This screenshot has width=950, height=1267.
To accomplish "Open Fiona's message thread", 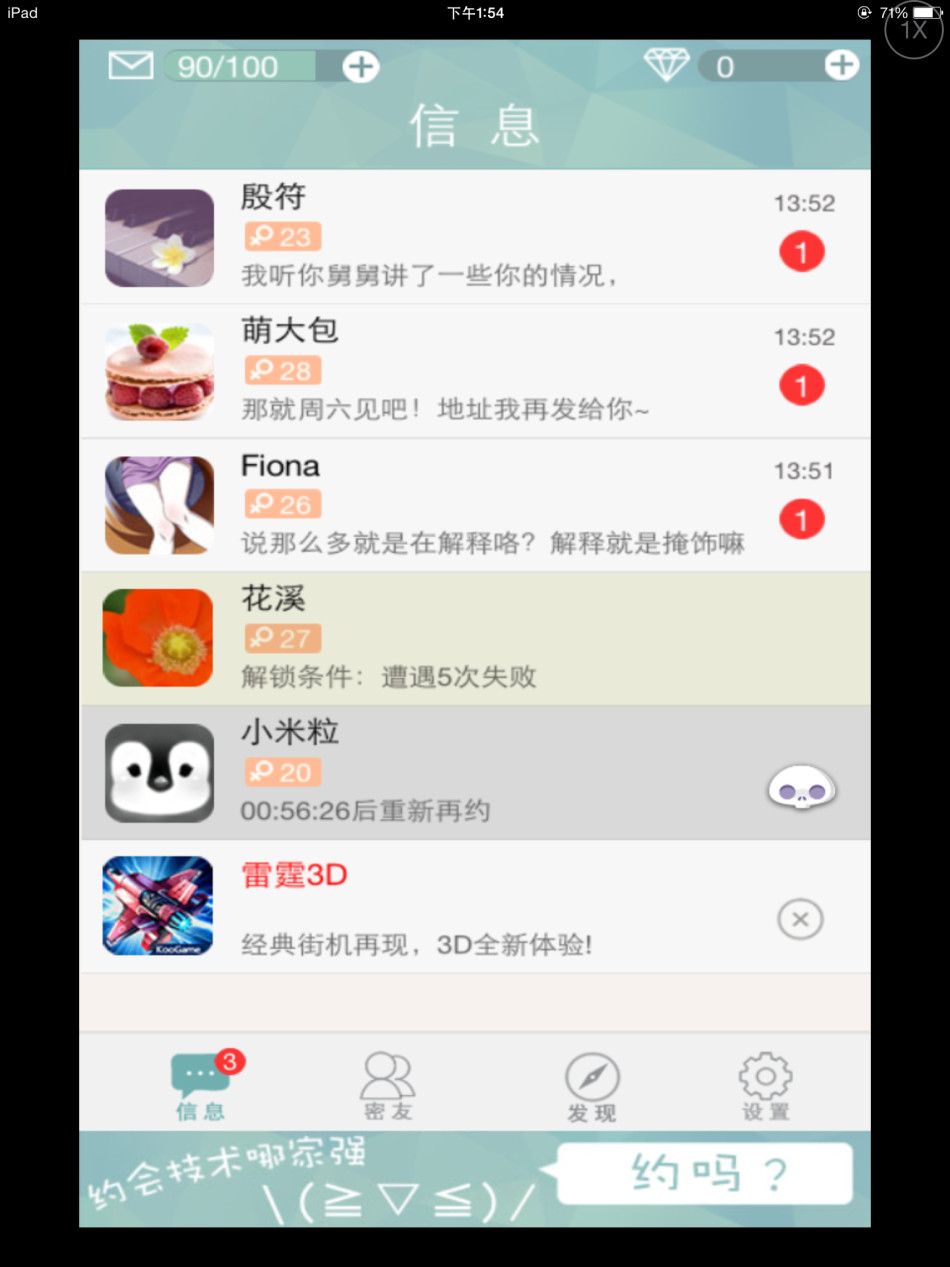I will (475, 505).
